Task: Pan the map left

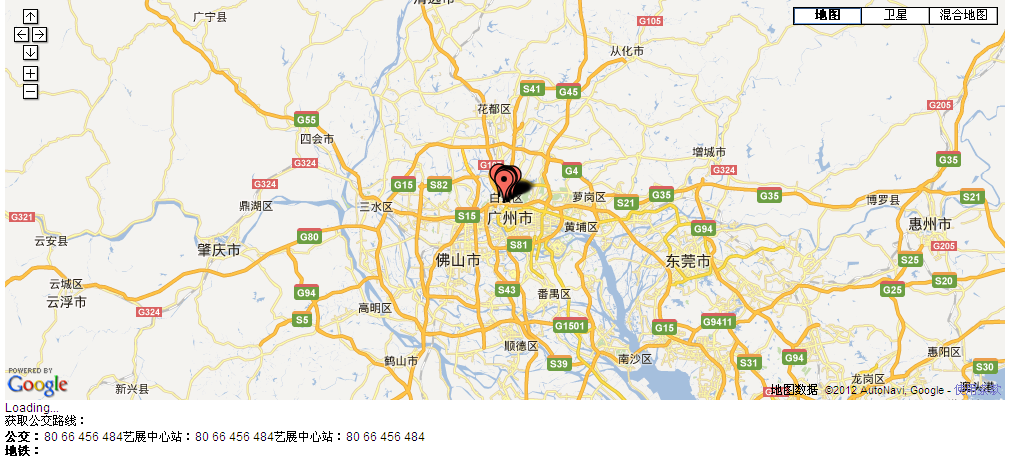Action: click(22, 34)
